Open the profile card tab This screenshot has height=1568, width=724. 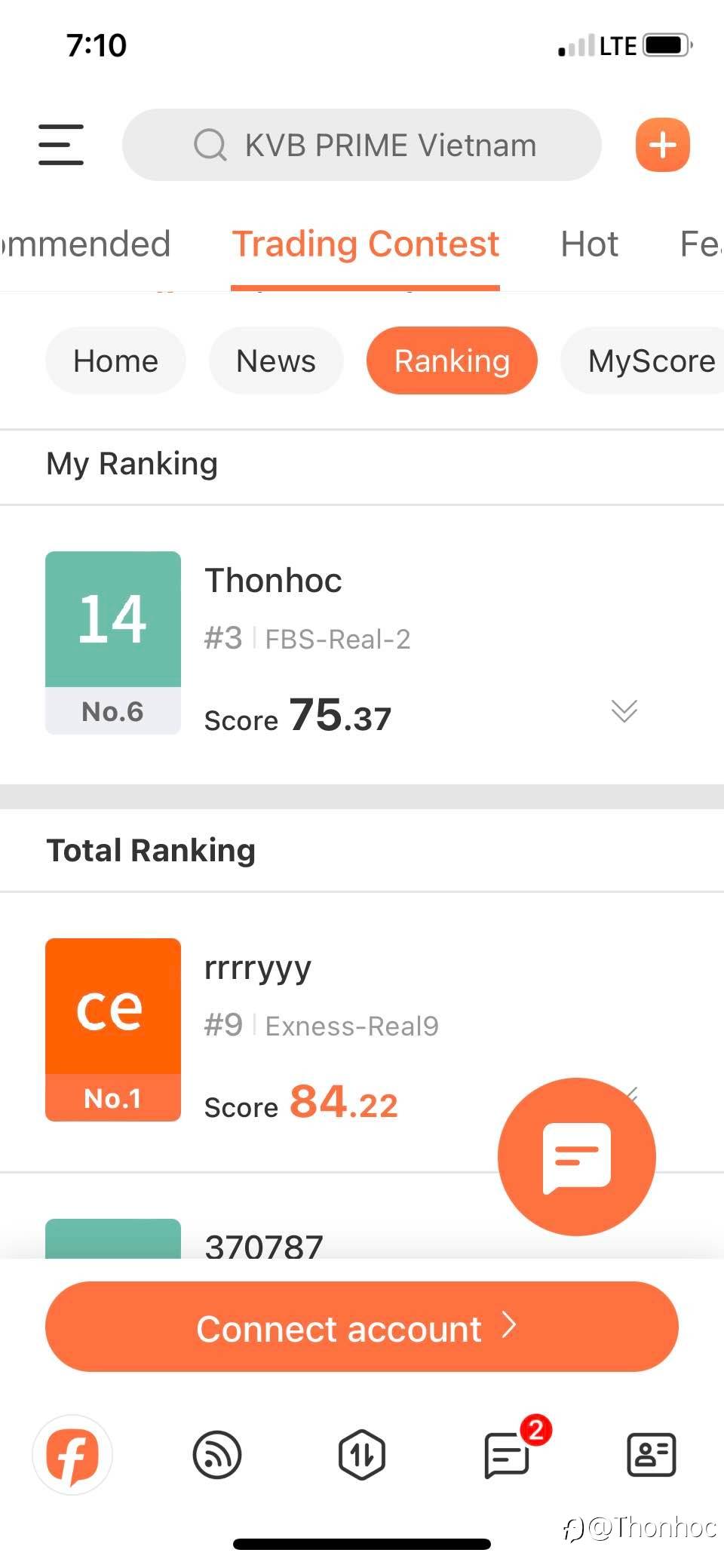[652, 1455]
